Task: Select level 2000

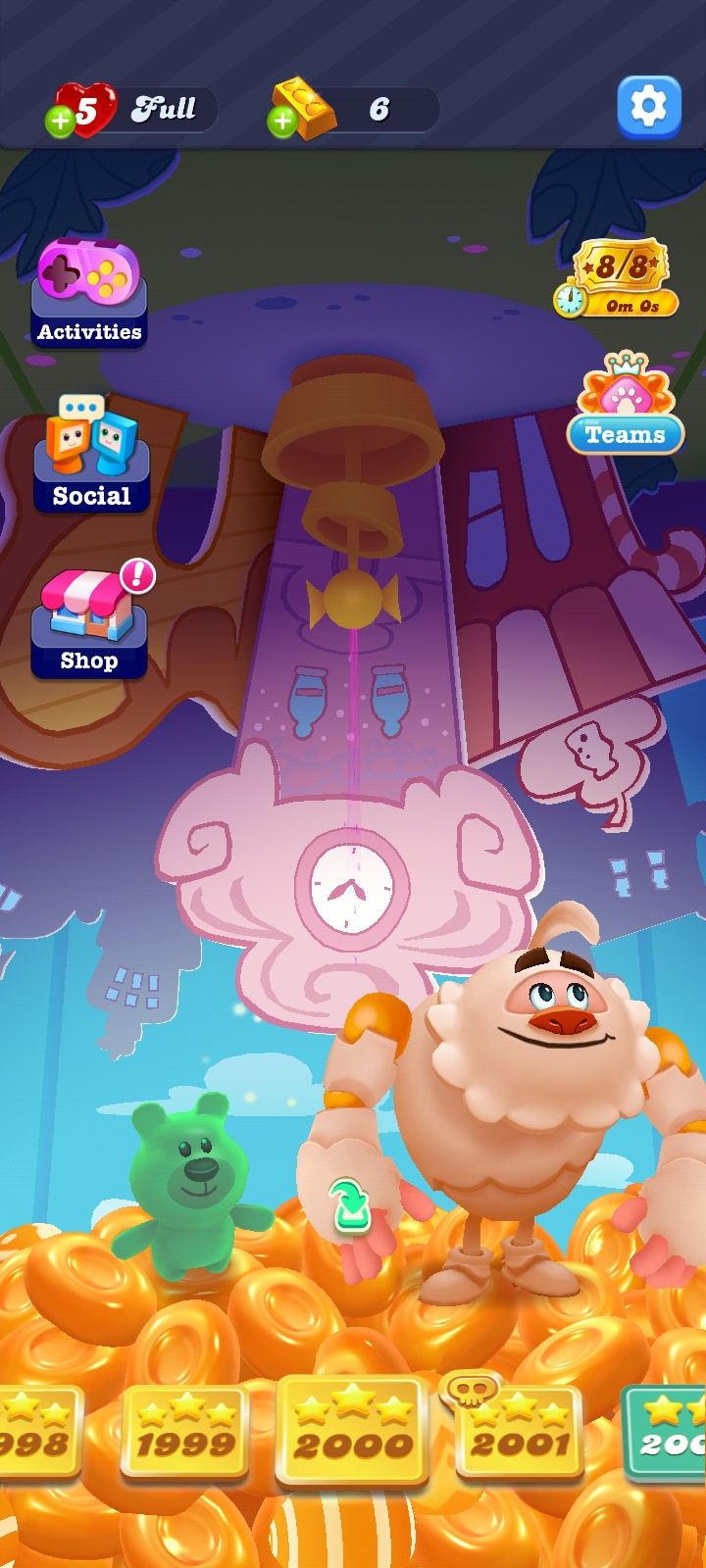Action: pyautogui.click(x=352, y=1430)
